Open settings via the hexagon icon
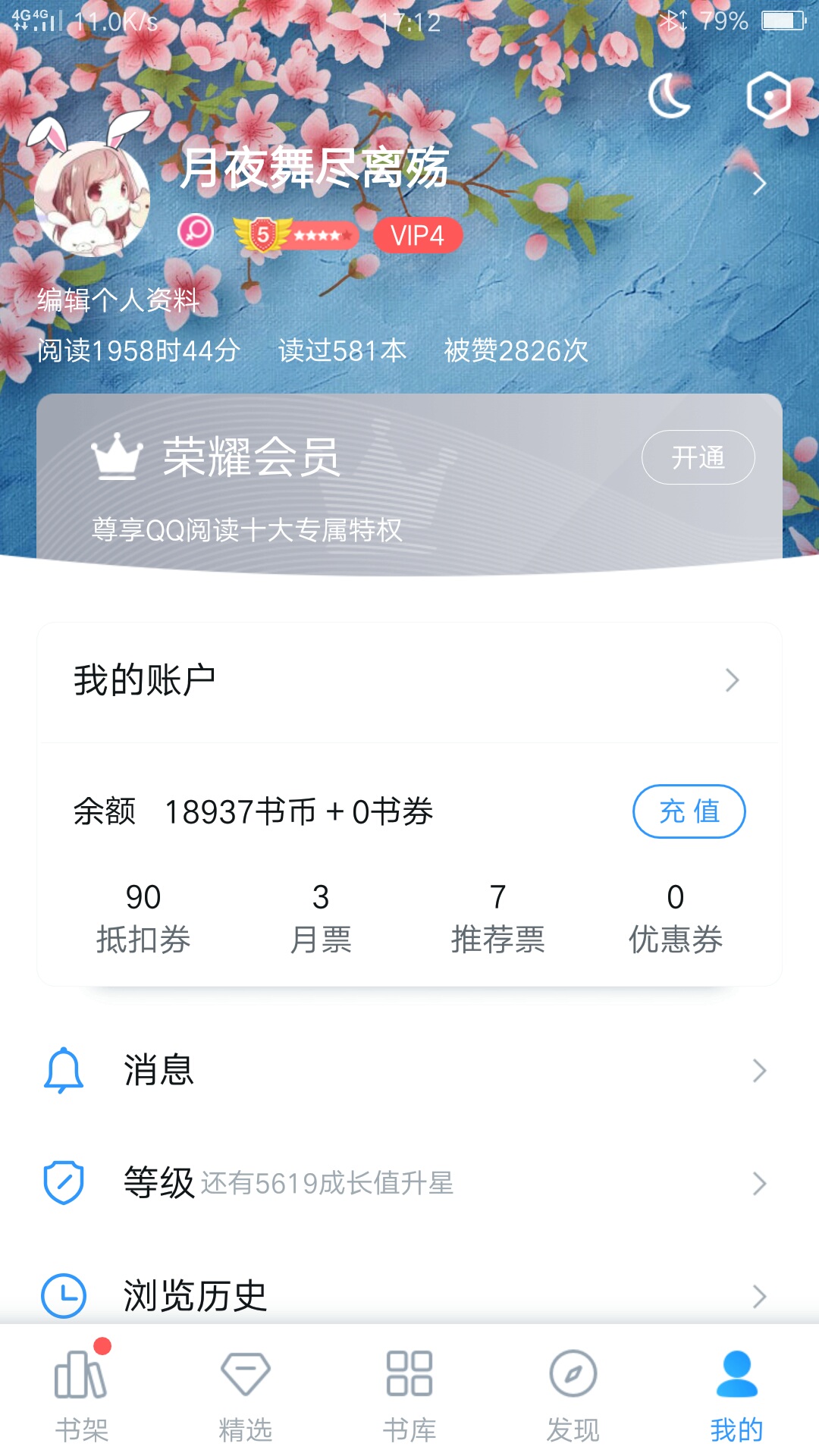 [x=768, y=96]
